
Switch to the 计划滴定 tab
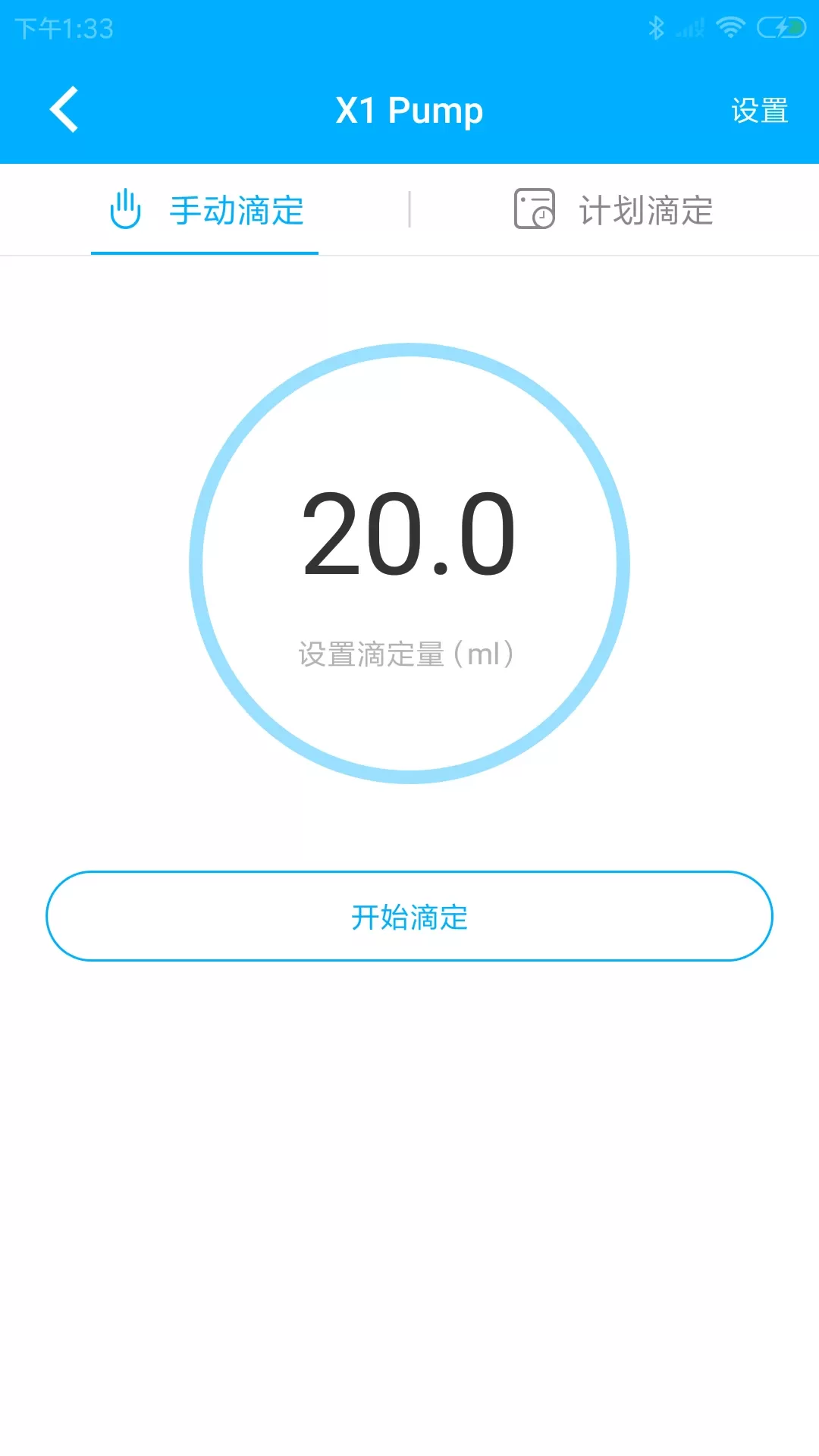click(614, 211)
